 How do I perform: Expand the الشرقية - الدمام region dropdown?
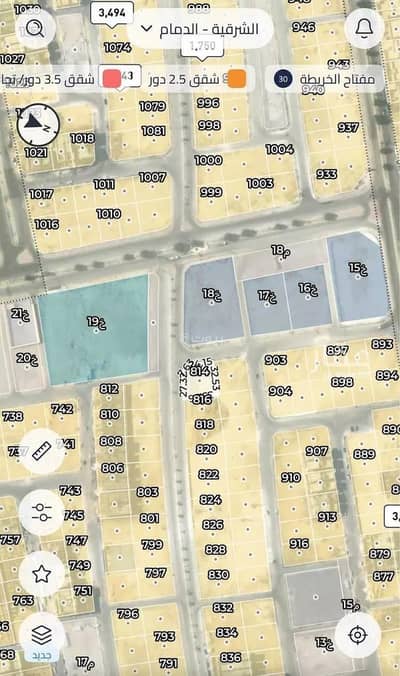click(x=200, y=29)
